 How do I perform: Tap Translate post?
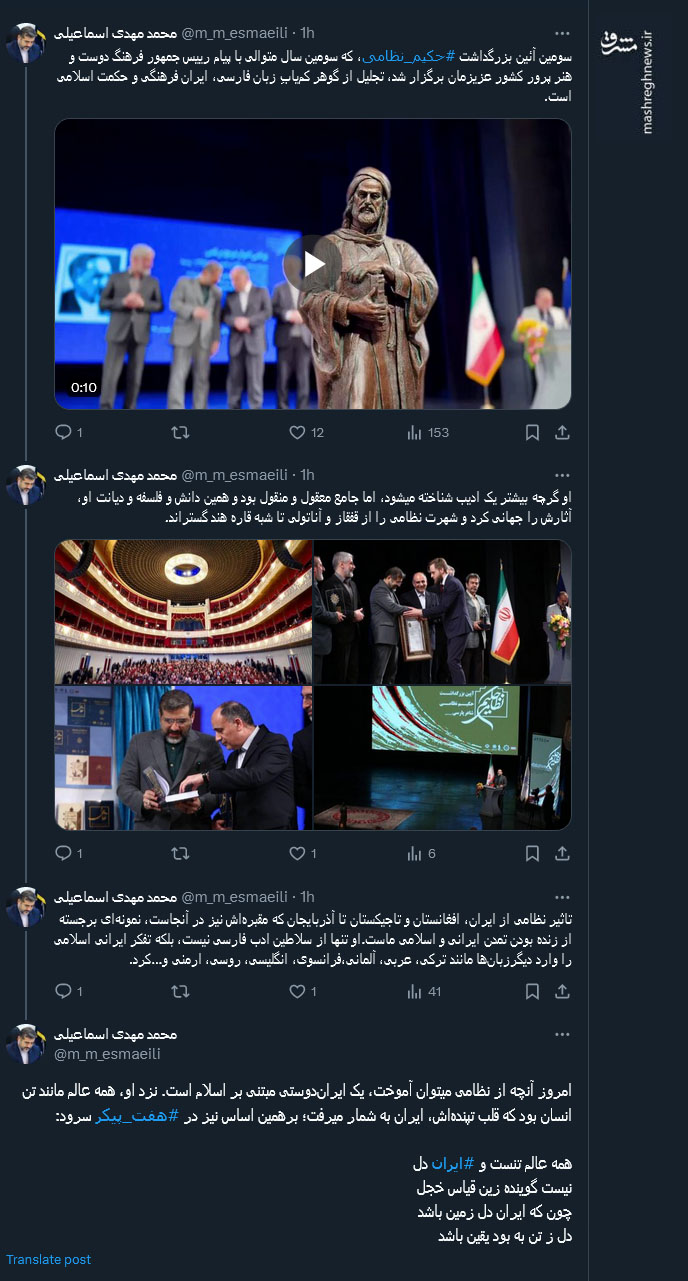48,1260
